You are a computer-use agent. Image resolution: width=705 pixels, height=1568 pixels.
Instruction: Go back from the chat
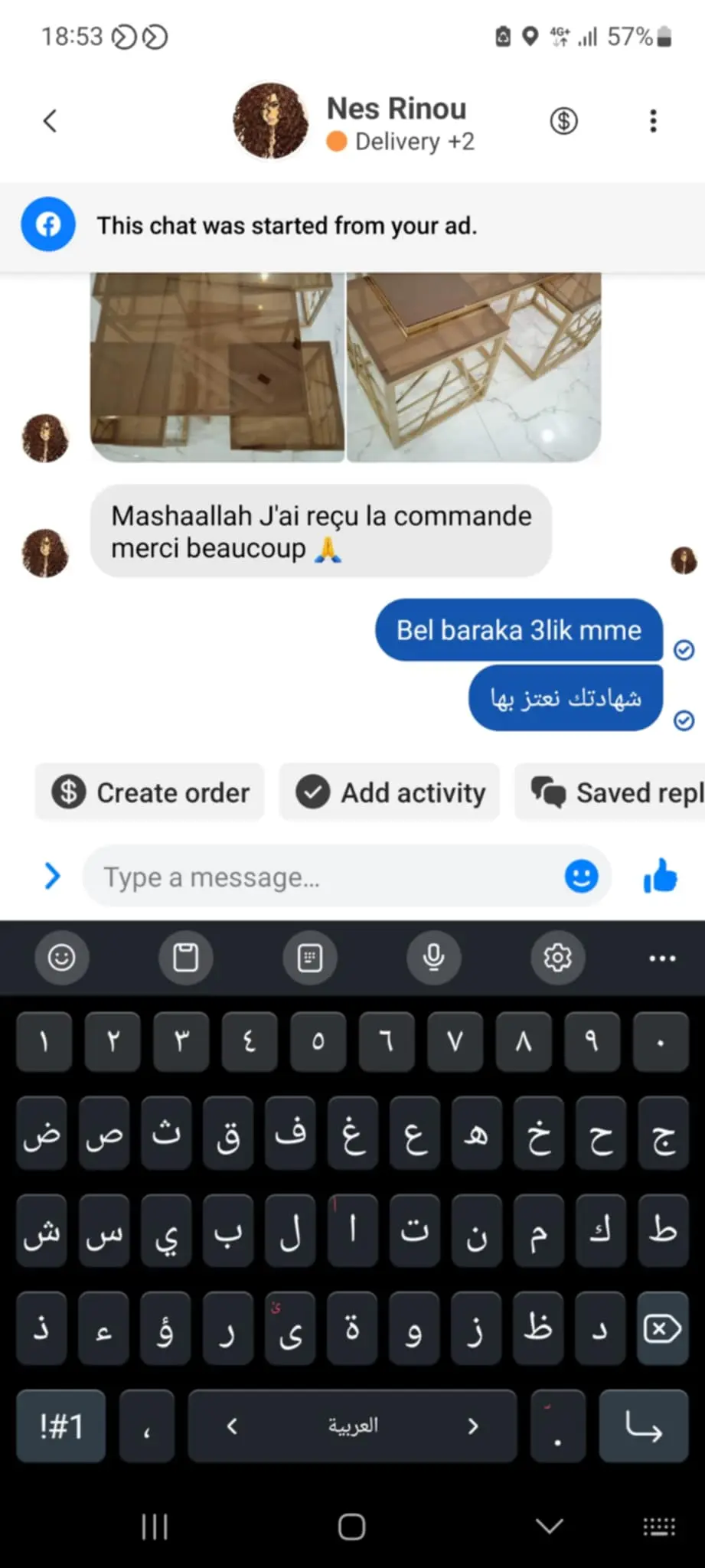pyautogui.click(x=51, y=121)
